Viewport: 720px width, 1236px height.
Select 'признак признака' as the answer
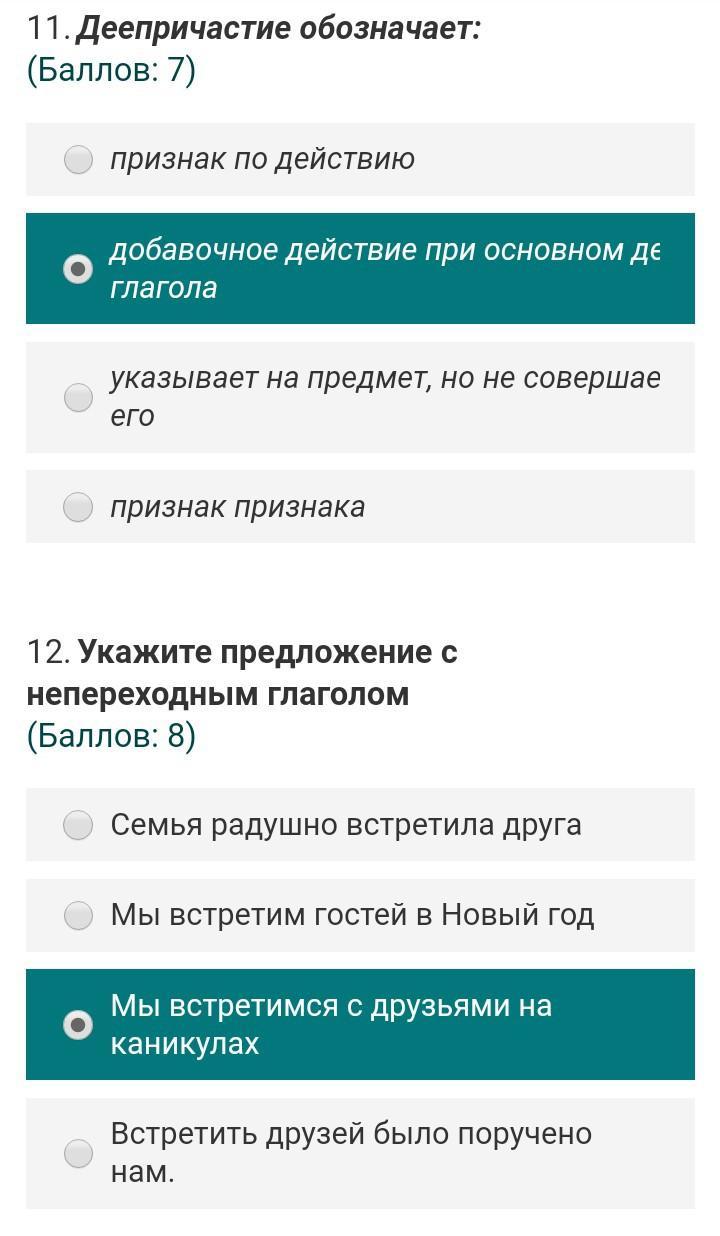point(360,507)
